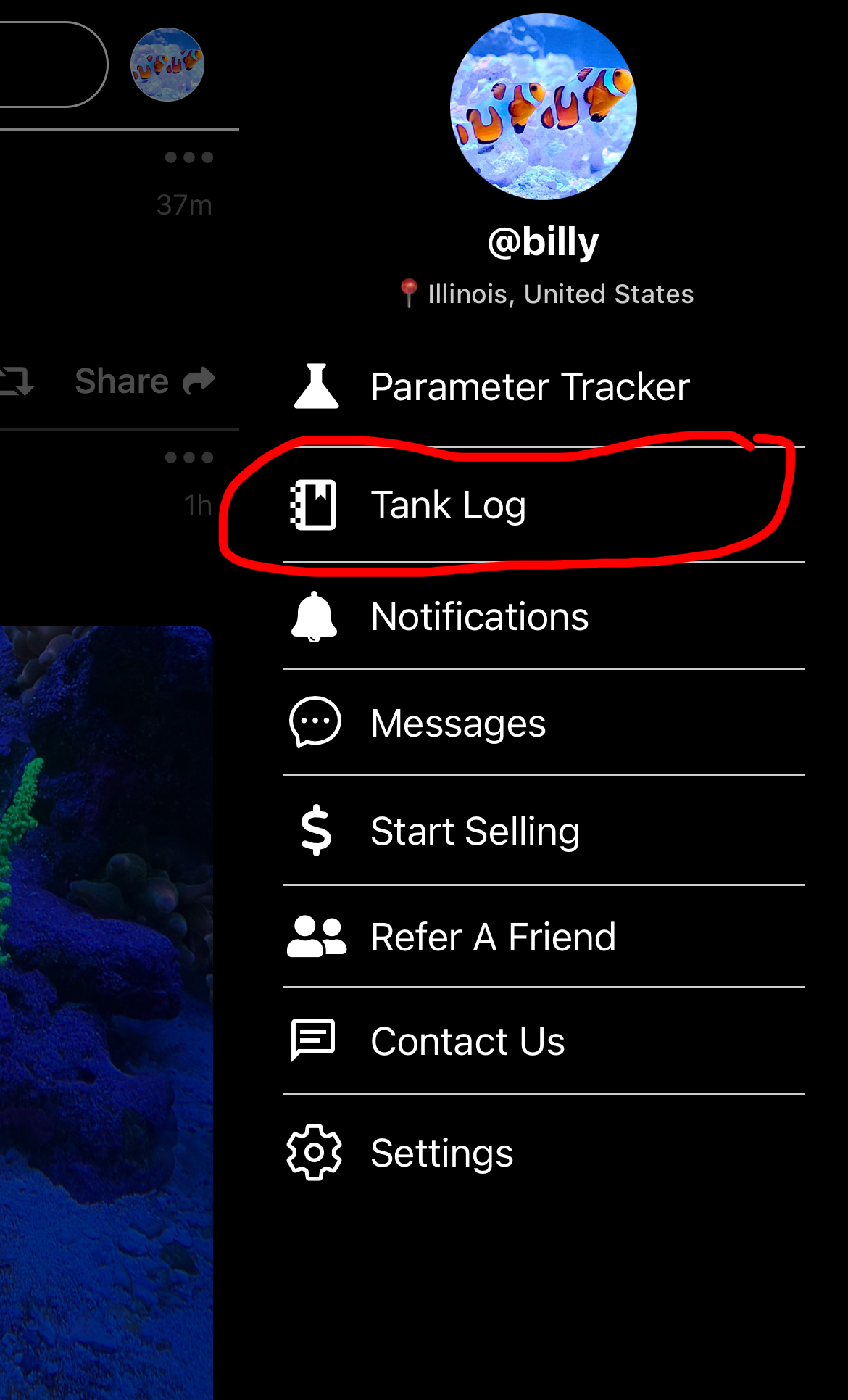Image resolution: width=848 pixels, height=1400 pixels.
Task: Open Notifications from the menu
Action: 478,617
